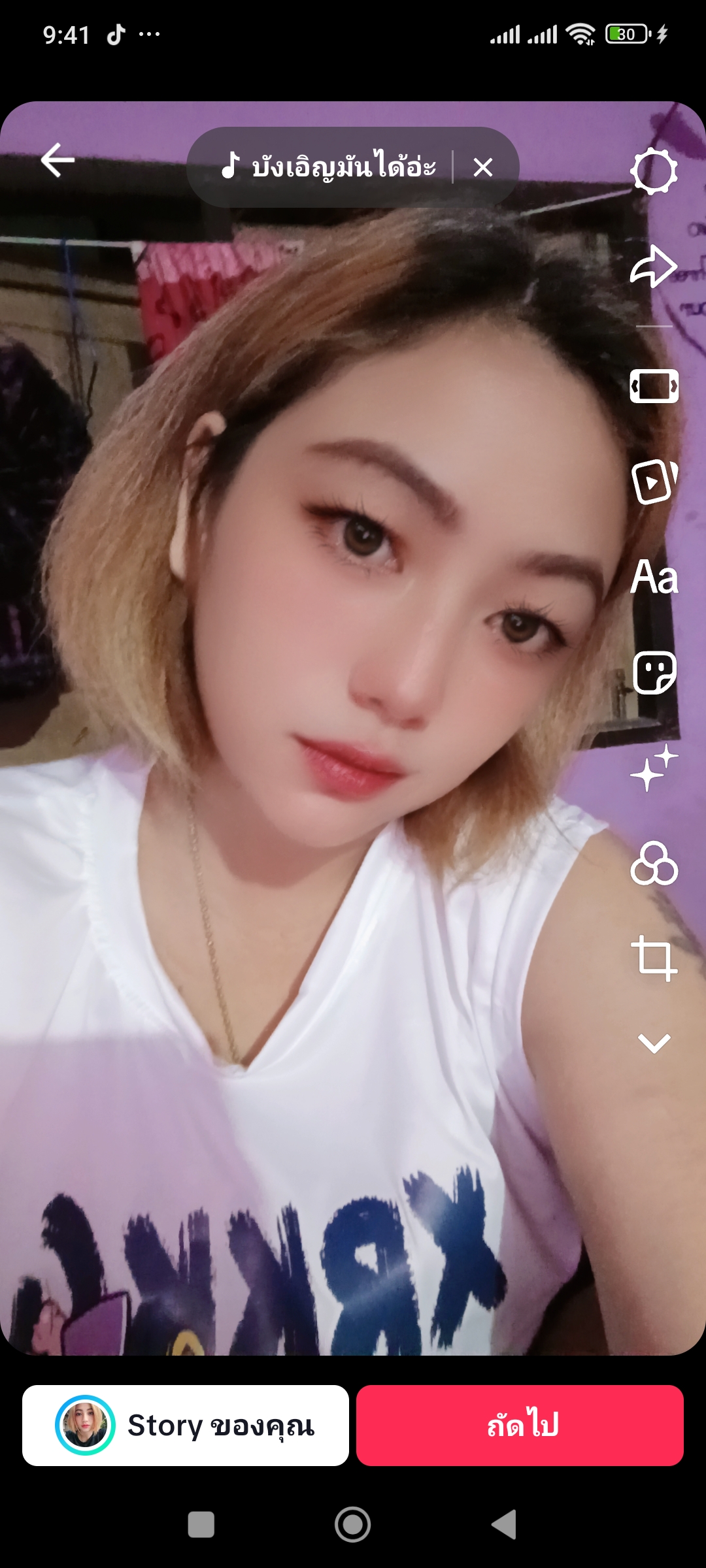Image resolution: width=706 pixels, height=1568 pixels.
Task: Open the filters tool with three circles
Action: click(654, 863)
